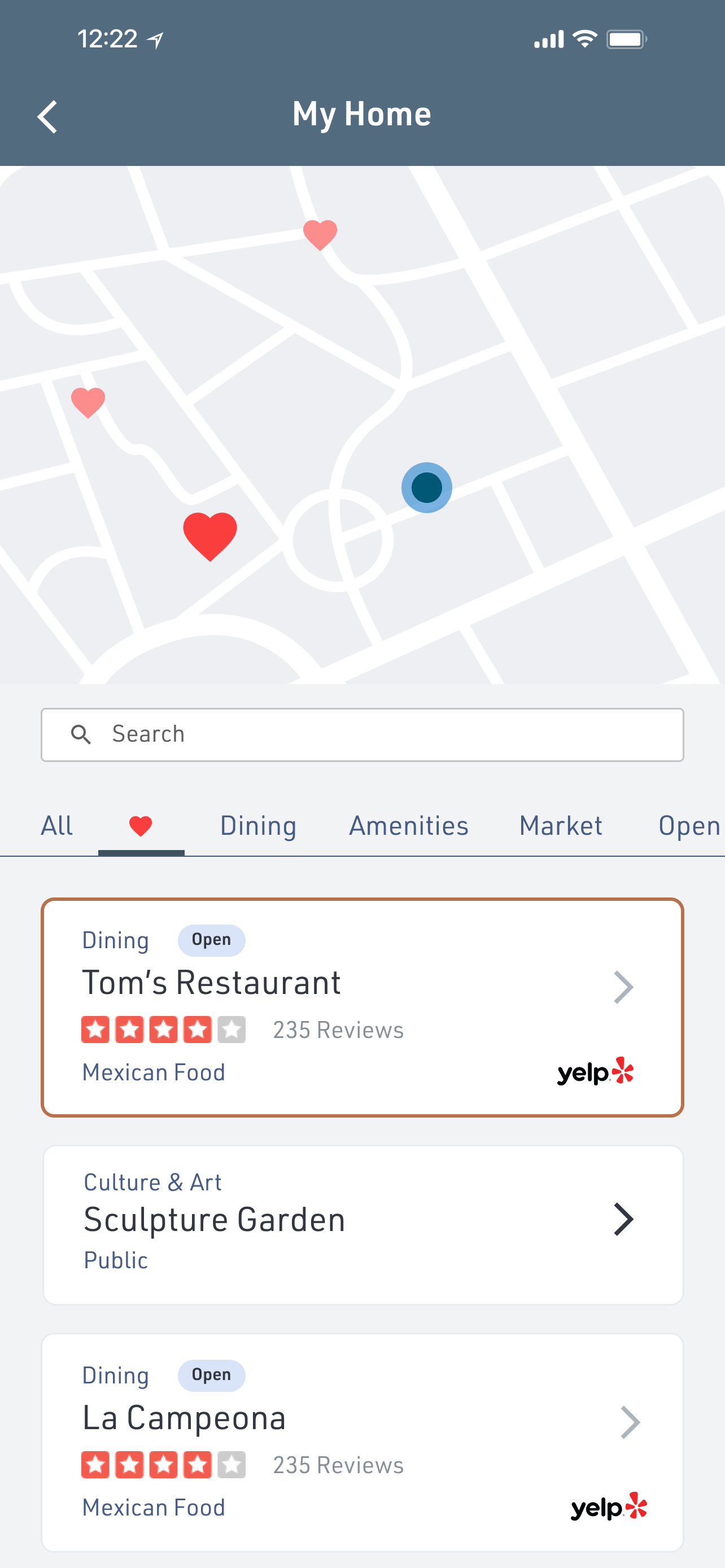This screenshot has width=725, height=1568.
Task: Show the Market tab
Action: [x=561, y=825]
